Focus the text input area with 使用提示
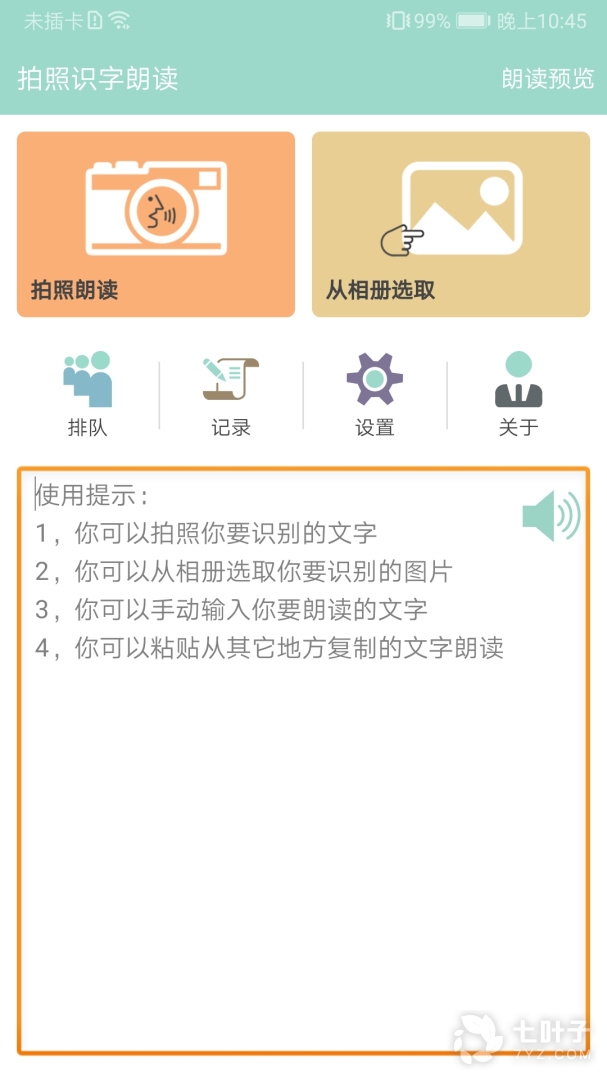The width and height of the screenshot is (607, 1080). point(300,800)
